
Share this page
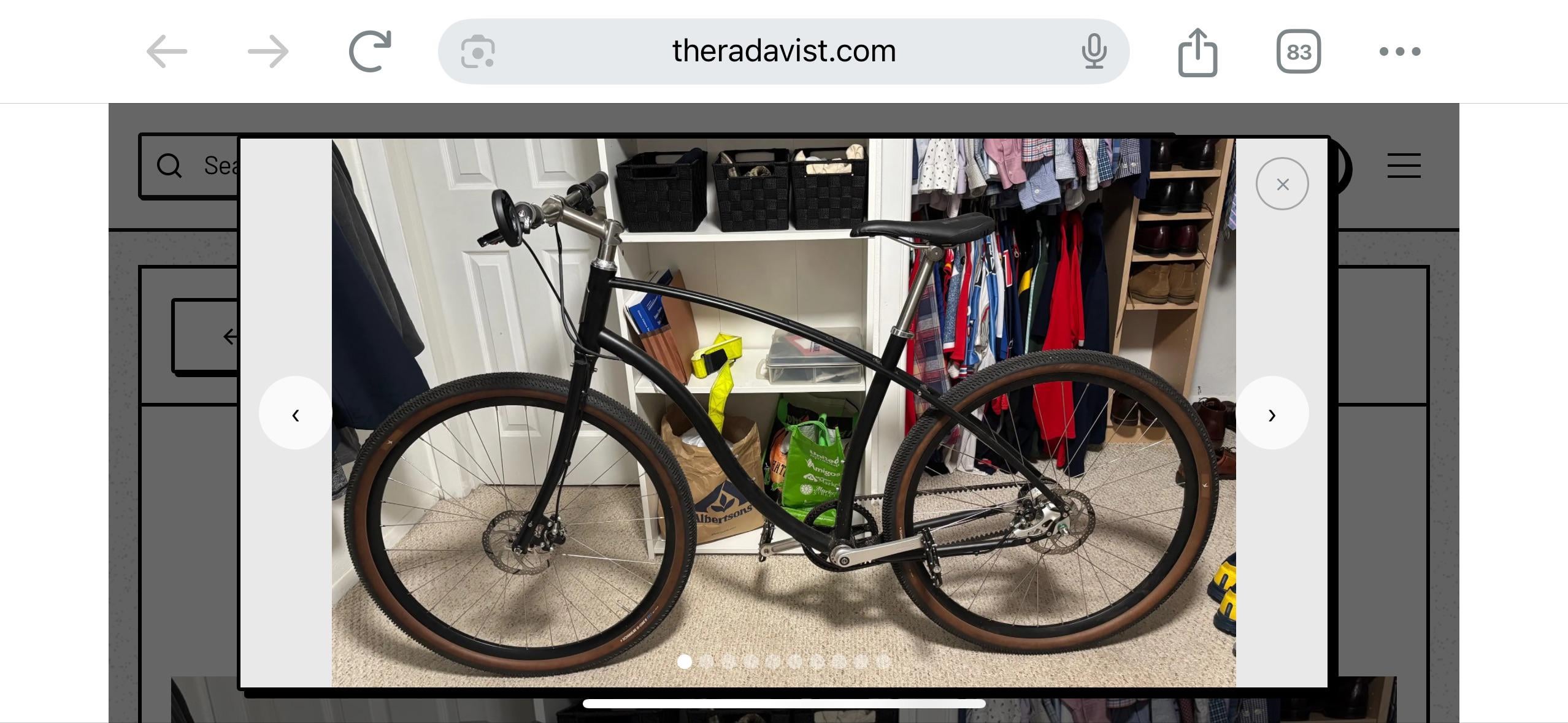[1197, 53]
